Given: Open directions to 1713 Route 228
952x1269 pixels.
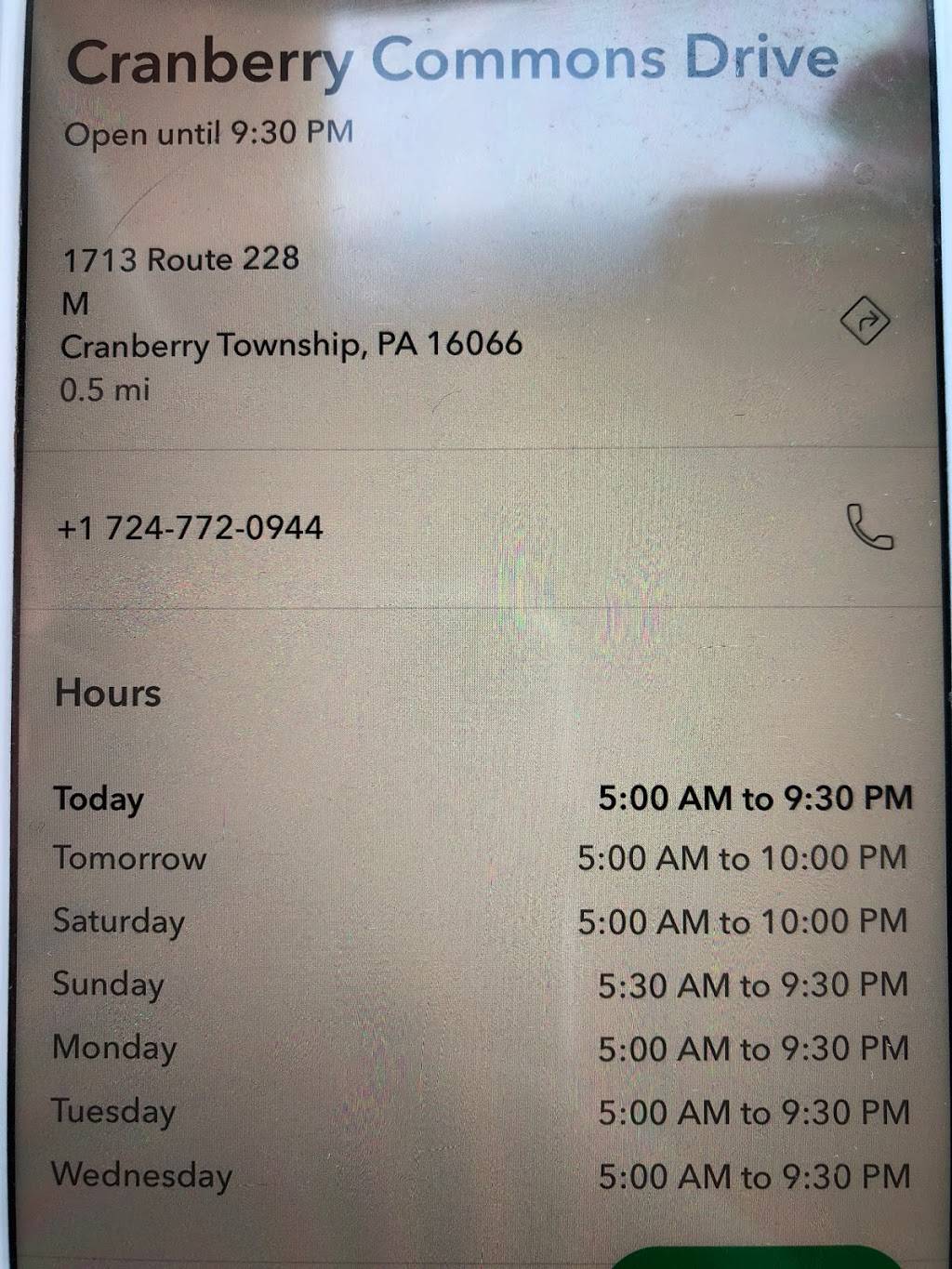Looking at the screenshot, I should [865, 322].
